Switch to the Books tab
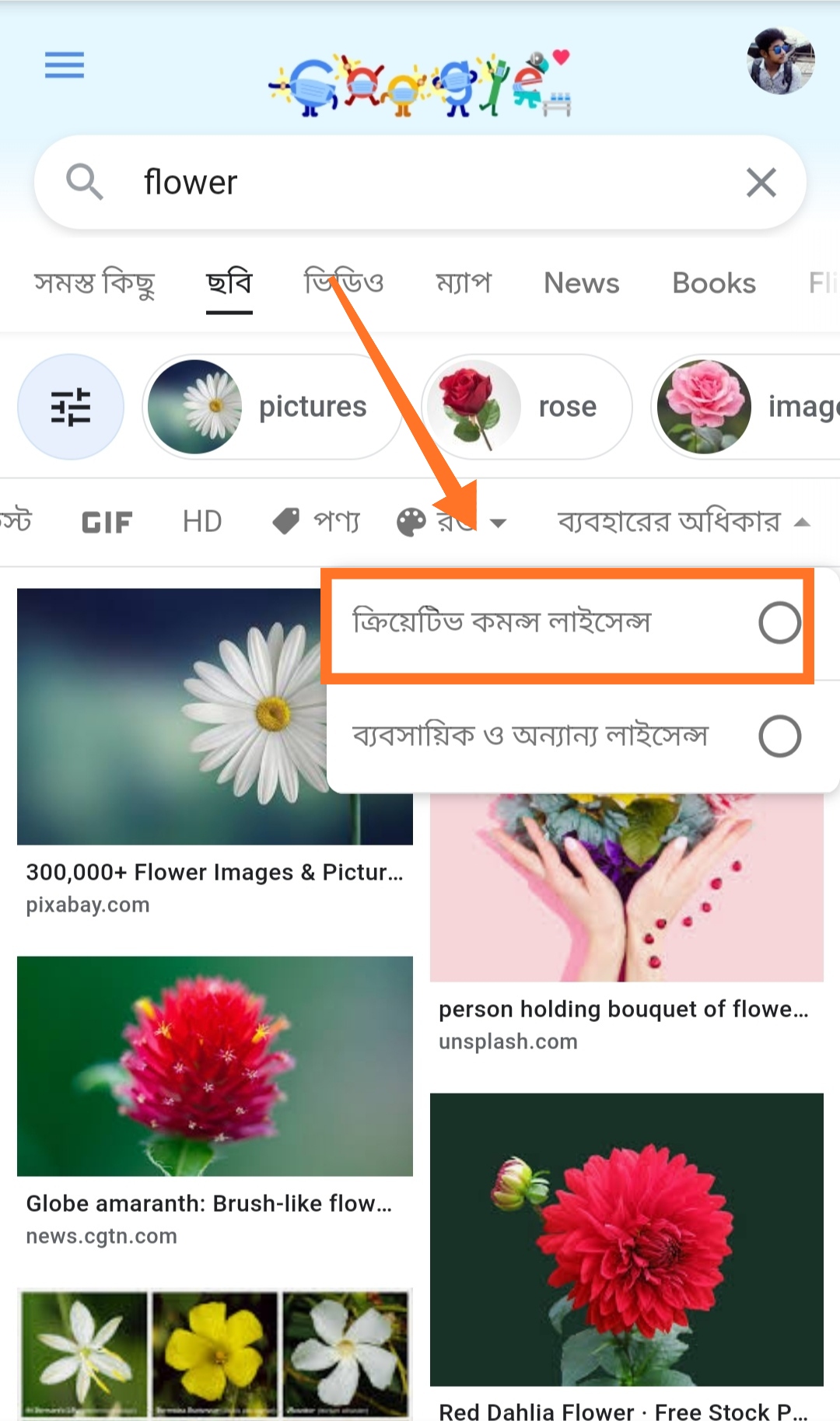This screenshot has width=840, height=1421. pyautogui.click(x=714, y=283)
